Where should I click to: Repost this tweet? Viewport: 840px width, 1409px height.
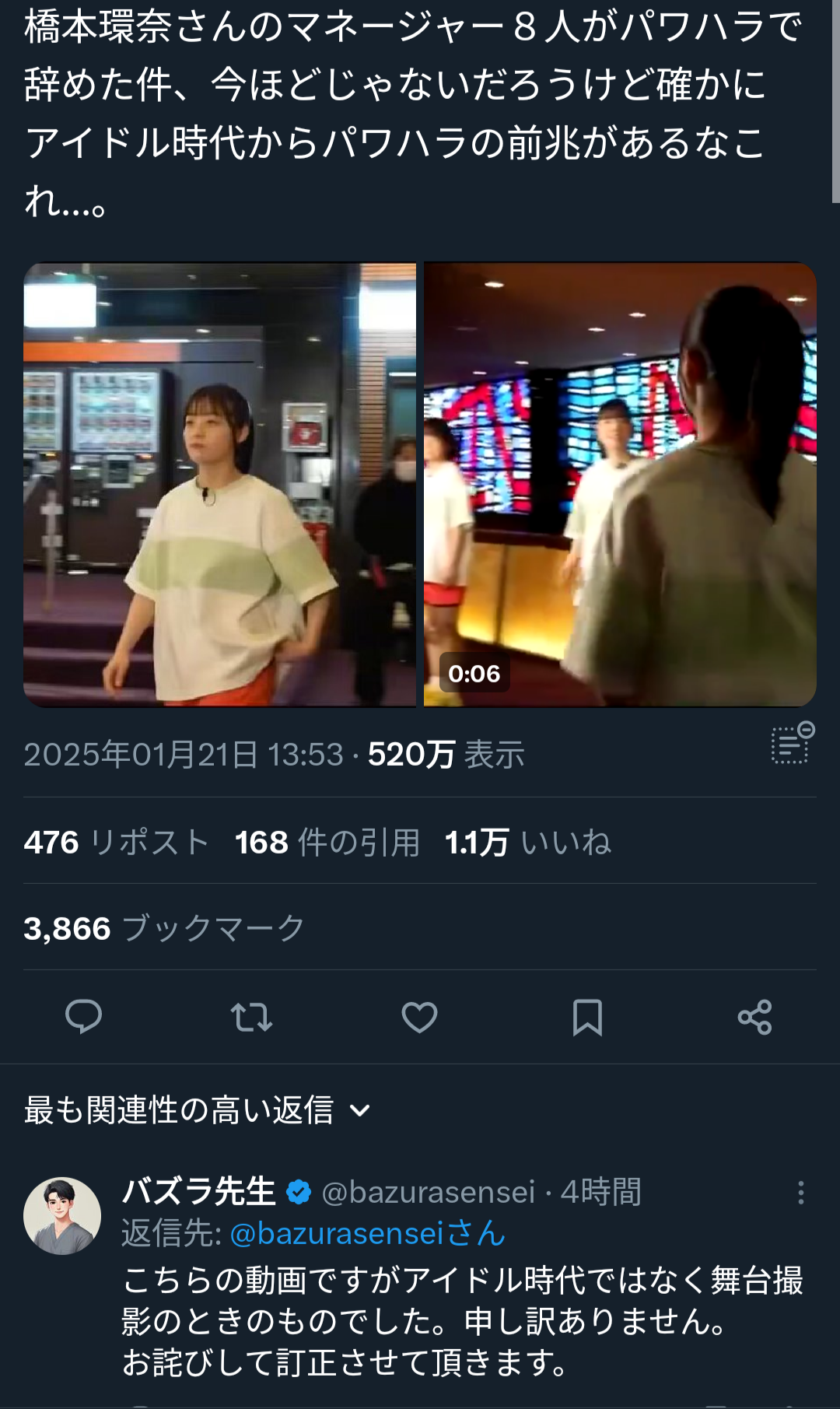(251, 1017)
